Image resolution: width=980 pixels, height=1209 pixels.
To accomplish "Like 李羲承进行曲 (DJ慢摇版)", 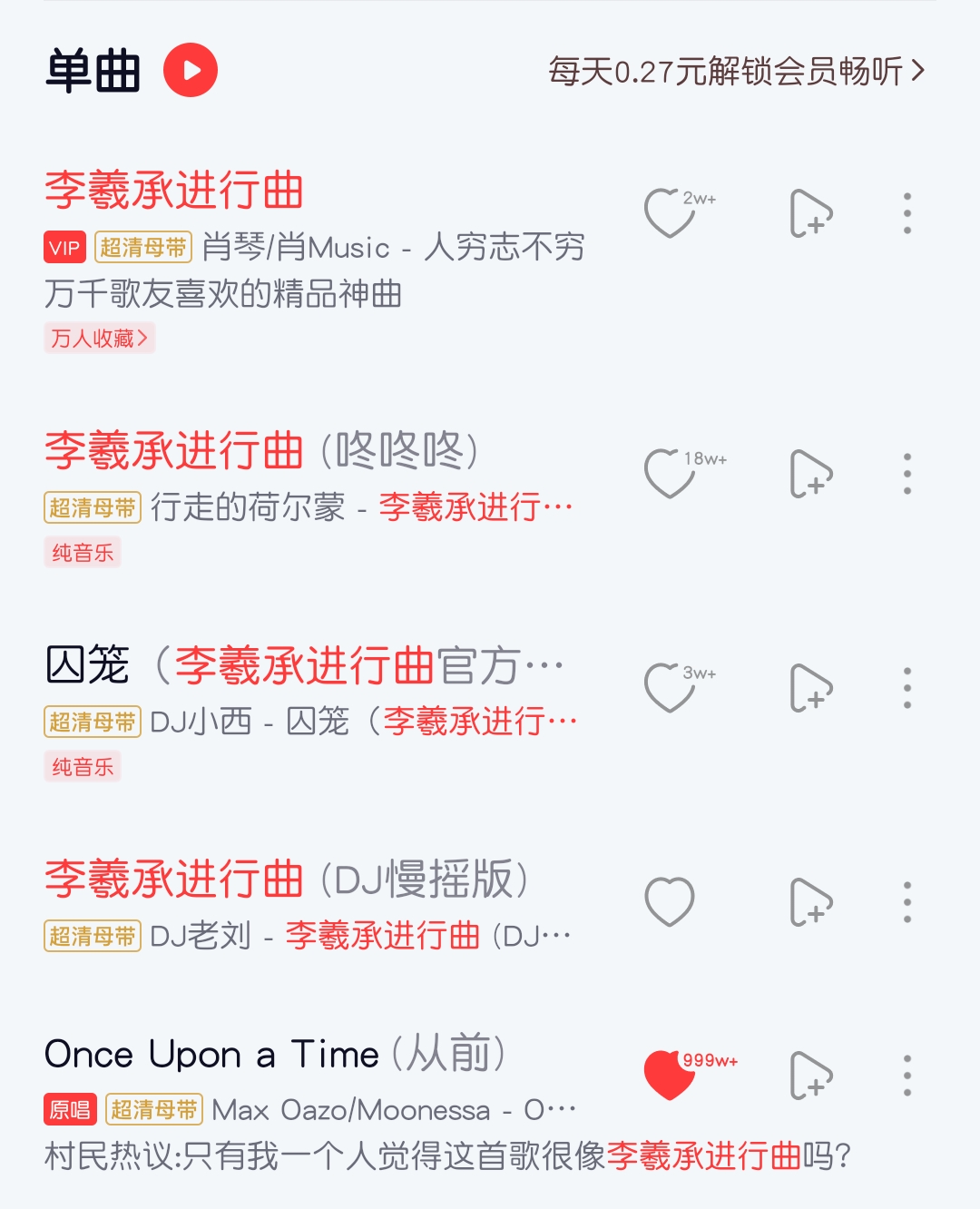I will tap(670, 902).
